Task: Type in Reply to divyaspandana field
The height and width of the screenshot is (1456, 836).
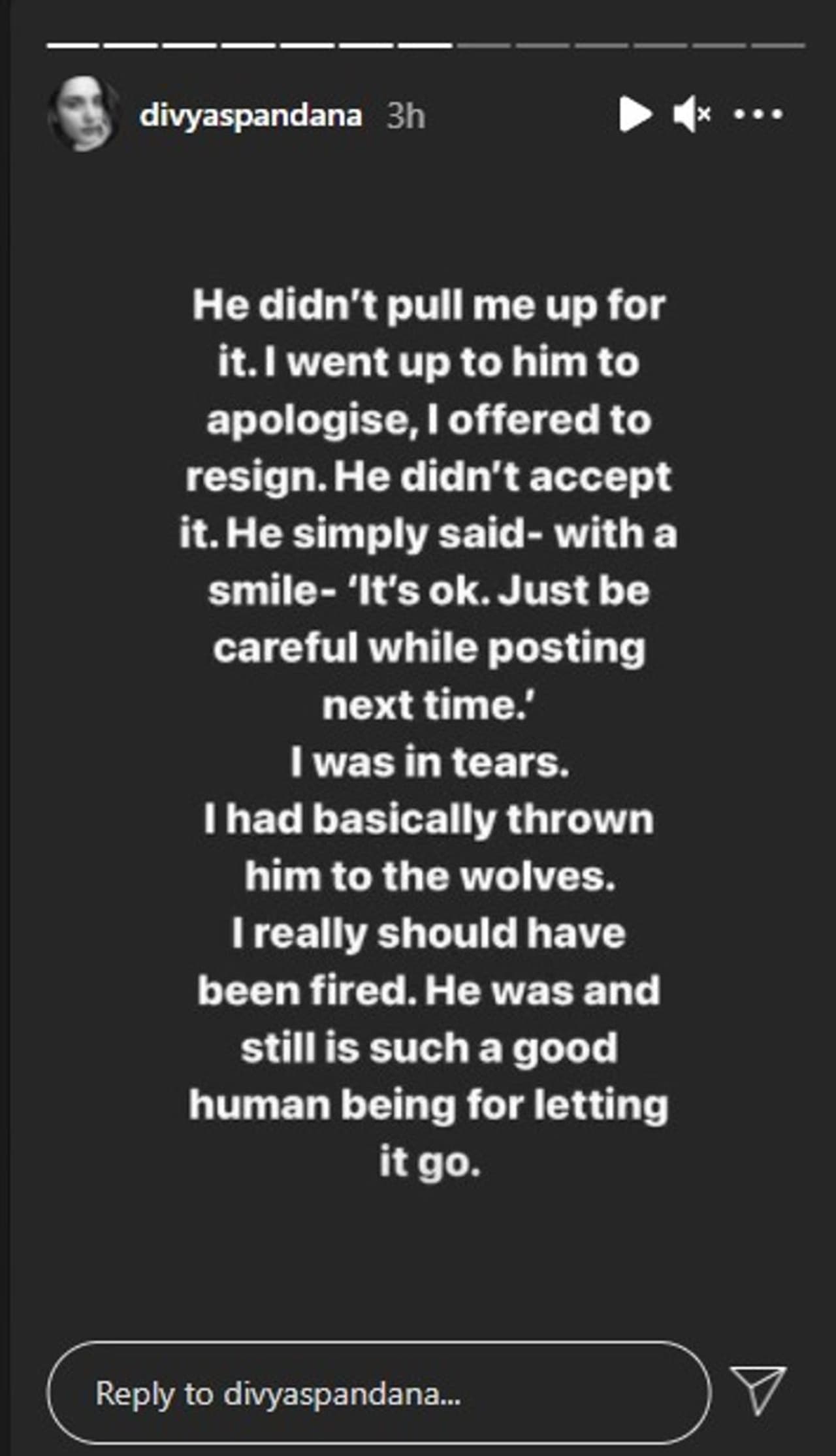Action: pyautogui.click(x=379, y=1393)
